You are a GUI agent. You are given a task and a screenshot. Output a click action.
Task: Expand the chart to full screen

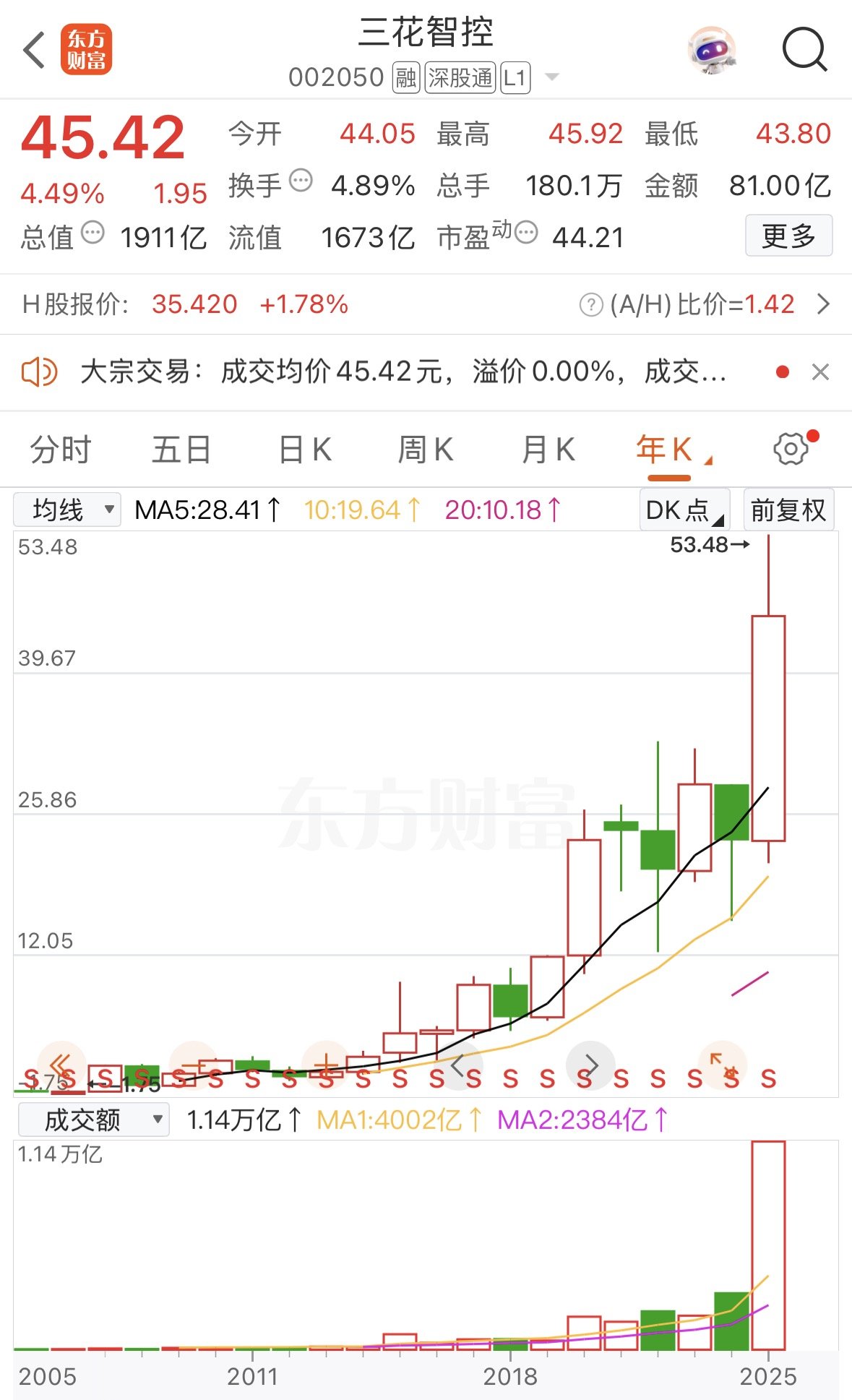coord(723,1064)
